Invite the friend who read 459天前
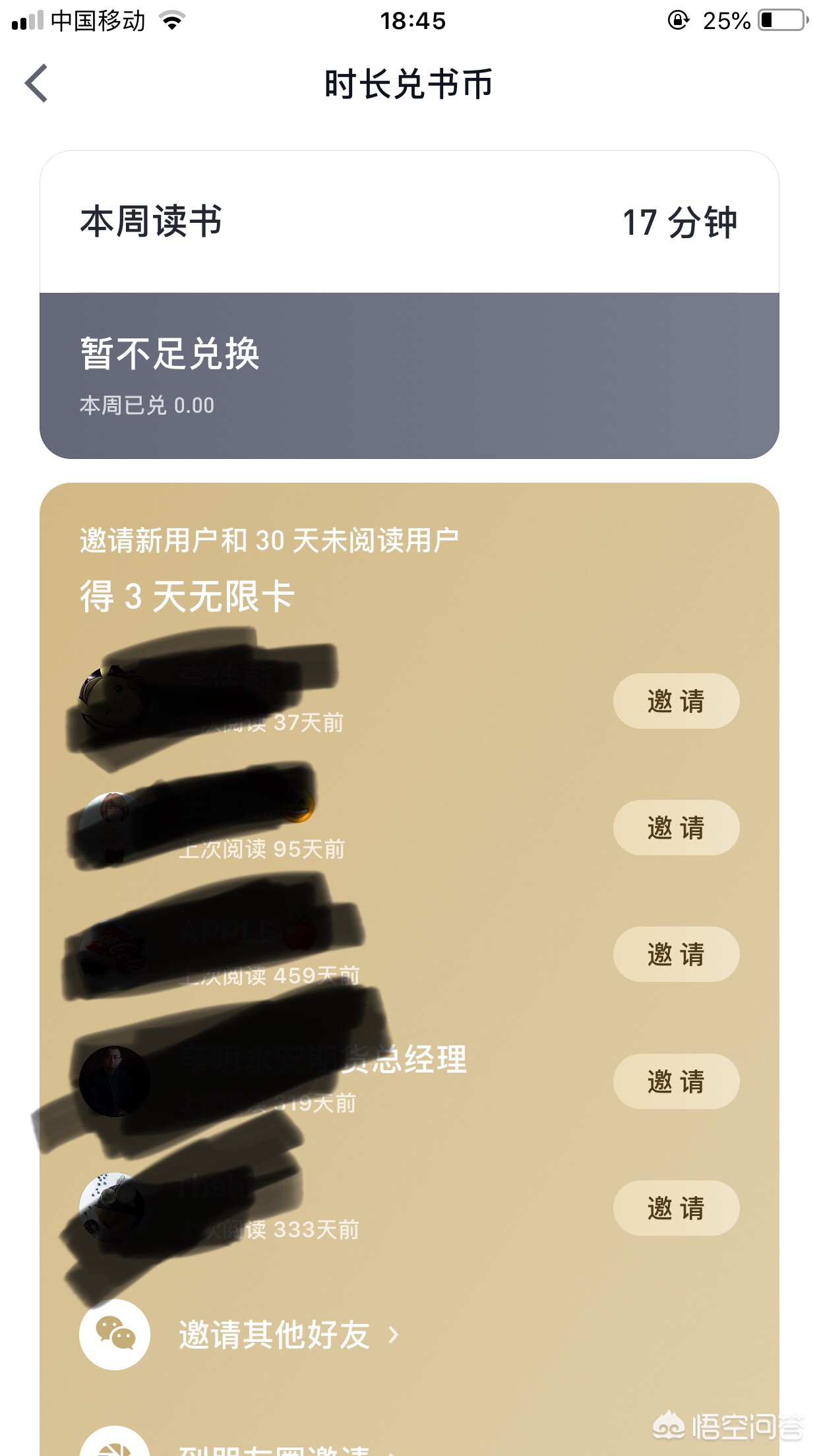The image size is (819, 1456). pos(676,954)
